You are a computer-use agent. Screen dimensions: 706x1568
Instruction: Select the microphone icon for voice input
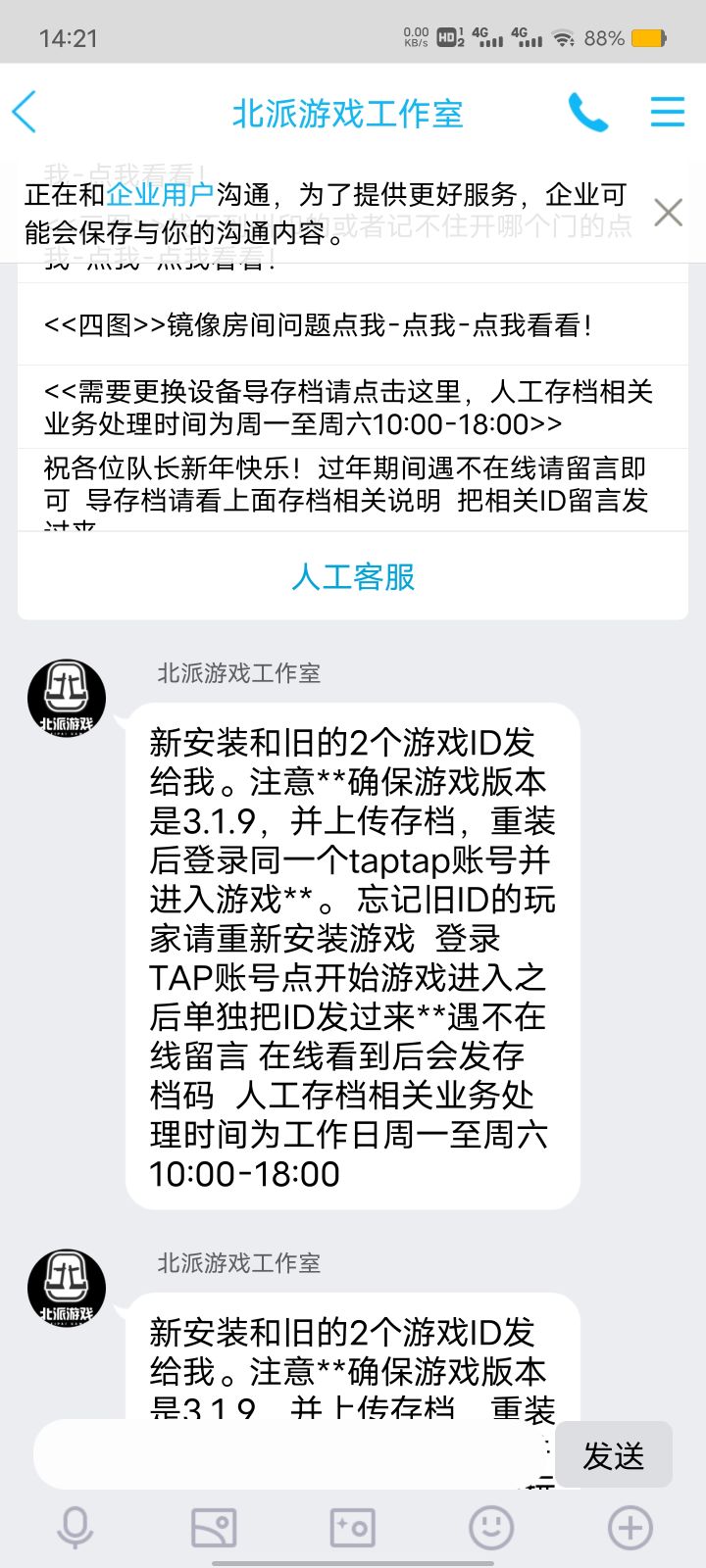76,1526
